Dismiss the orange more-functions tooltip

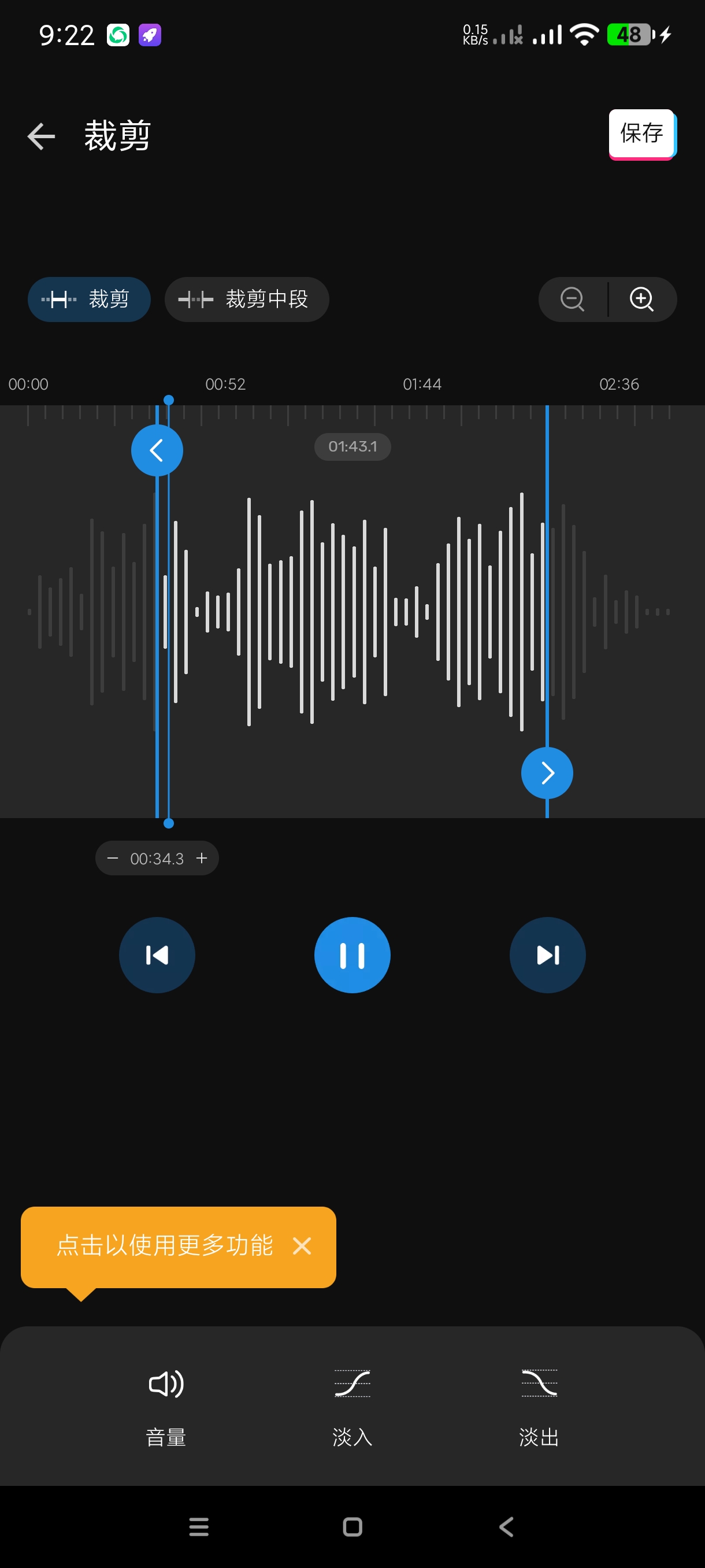[x=302, y=1246]
